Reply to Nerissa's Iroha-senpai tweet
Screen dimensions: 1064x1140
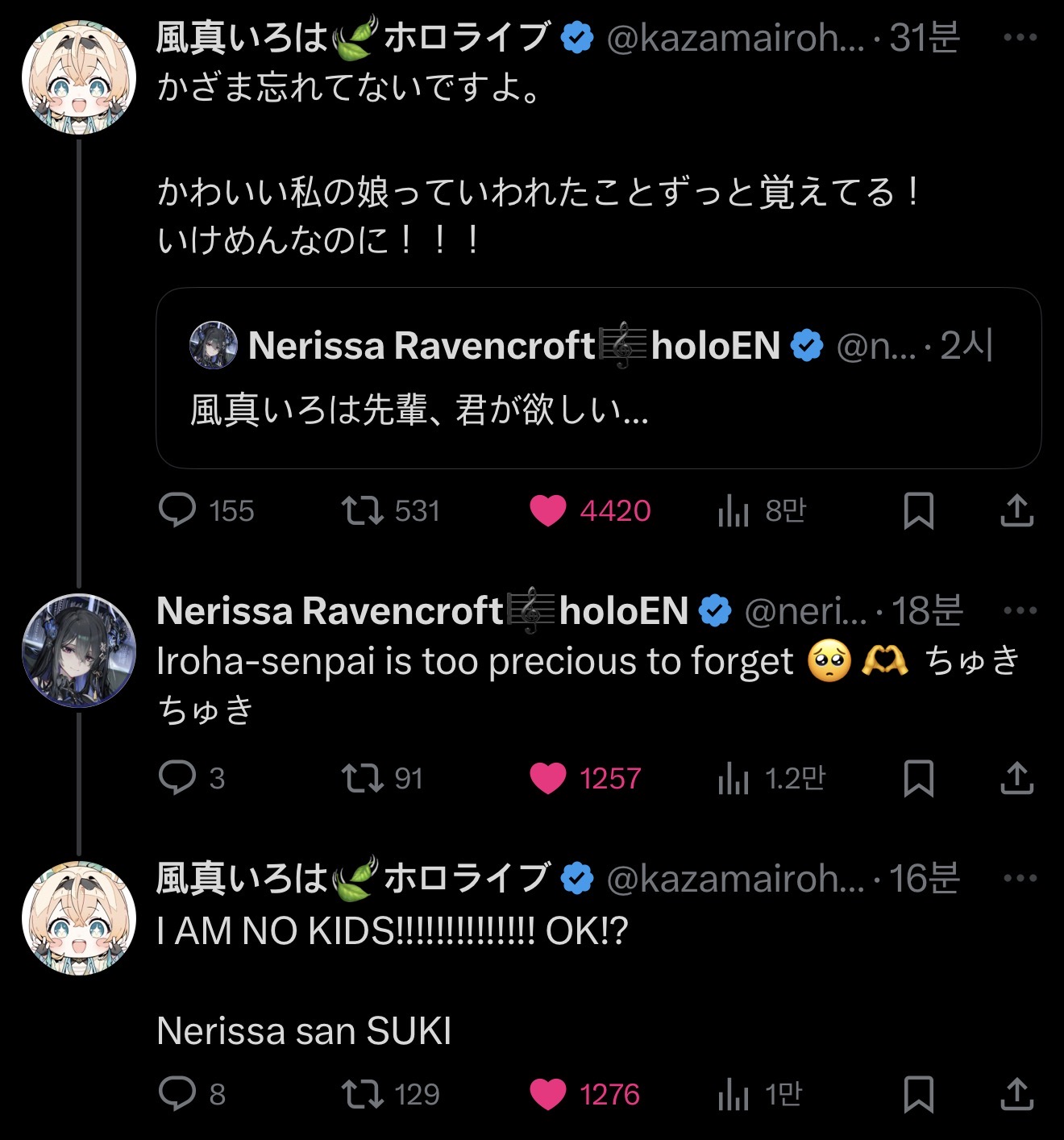coord(177,778)
